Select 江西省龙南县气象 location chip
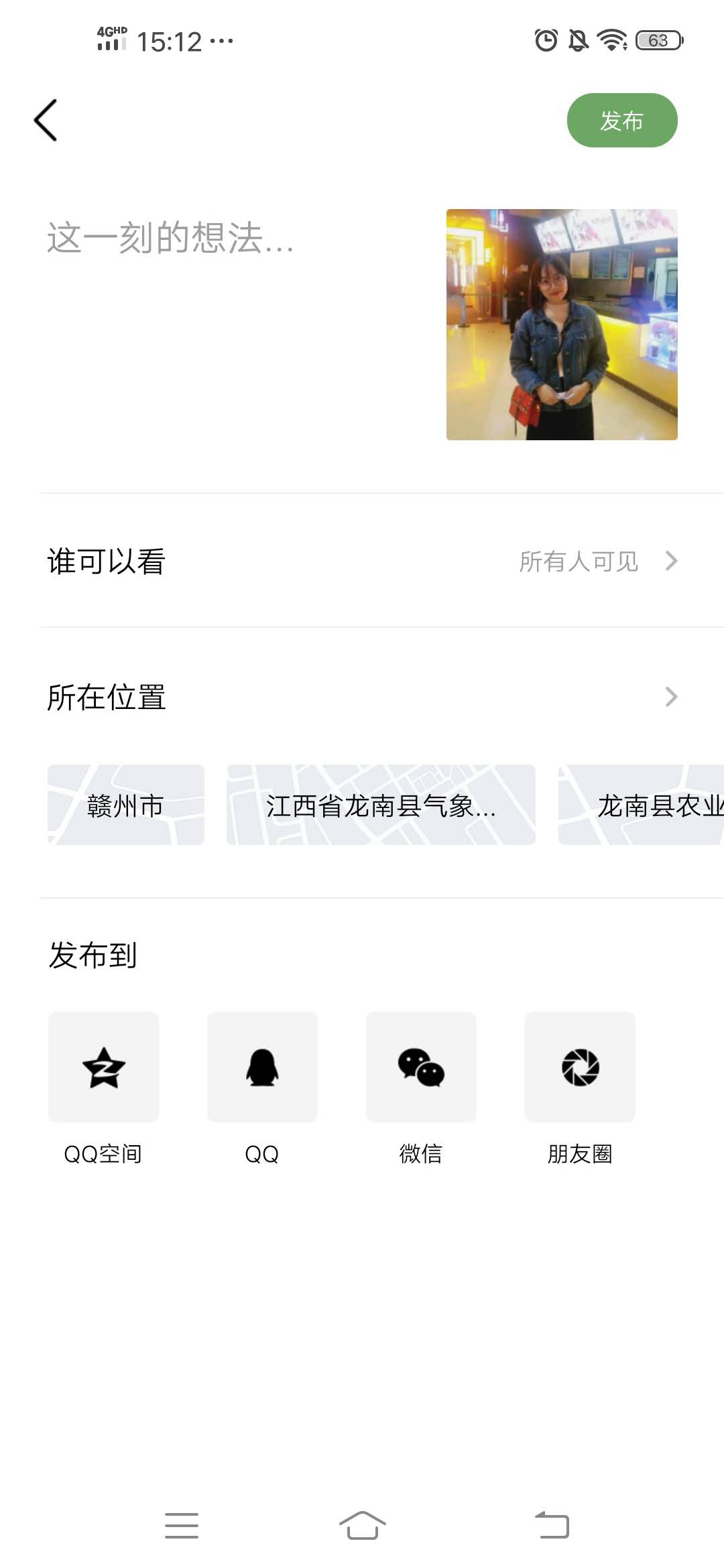 [x=381, y=804]
